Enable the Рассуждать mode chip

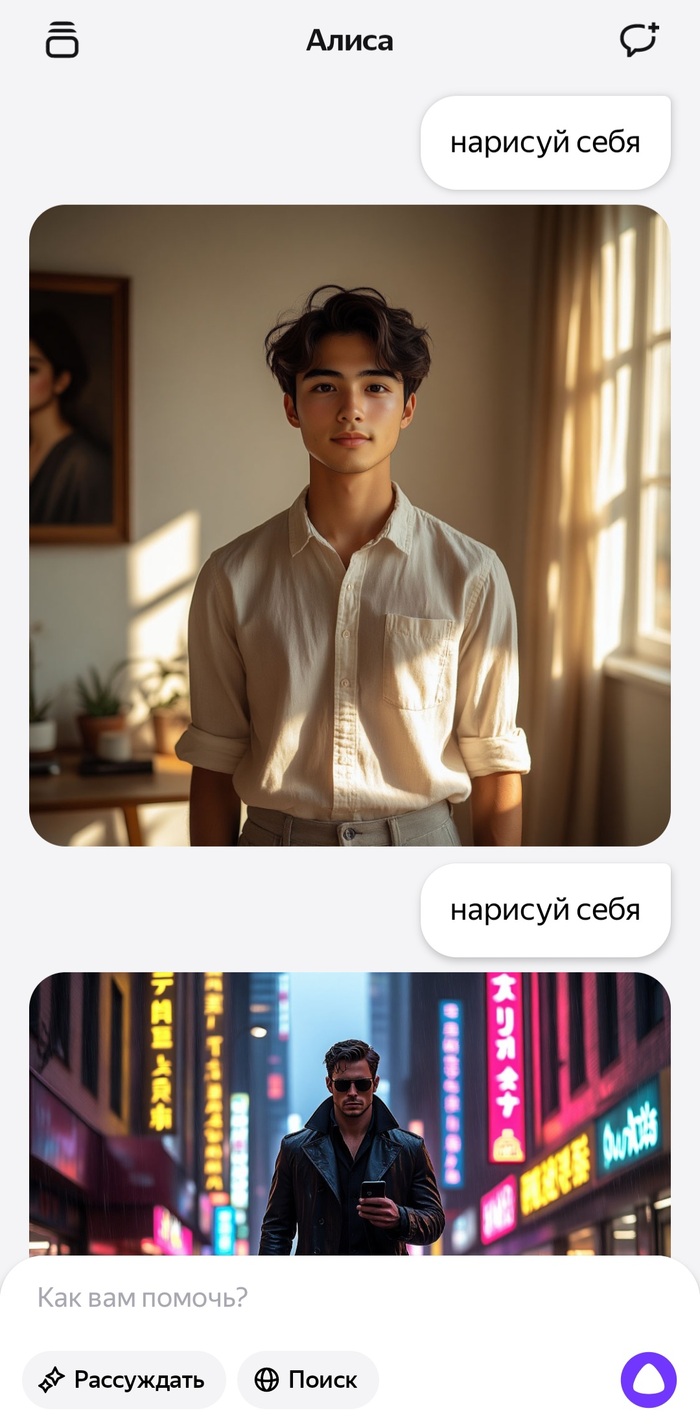124,1380
